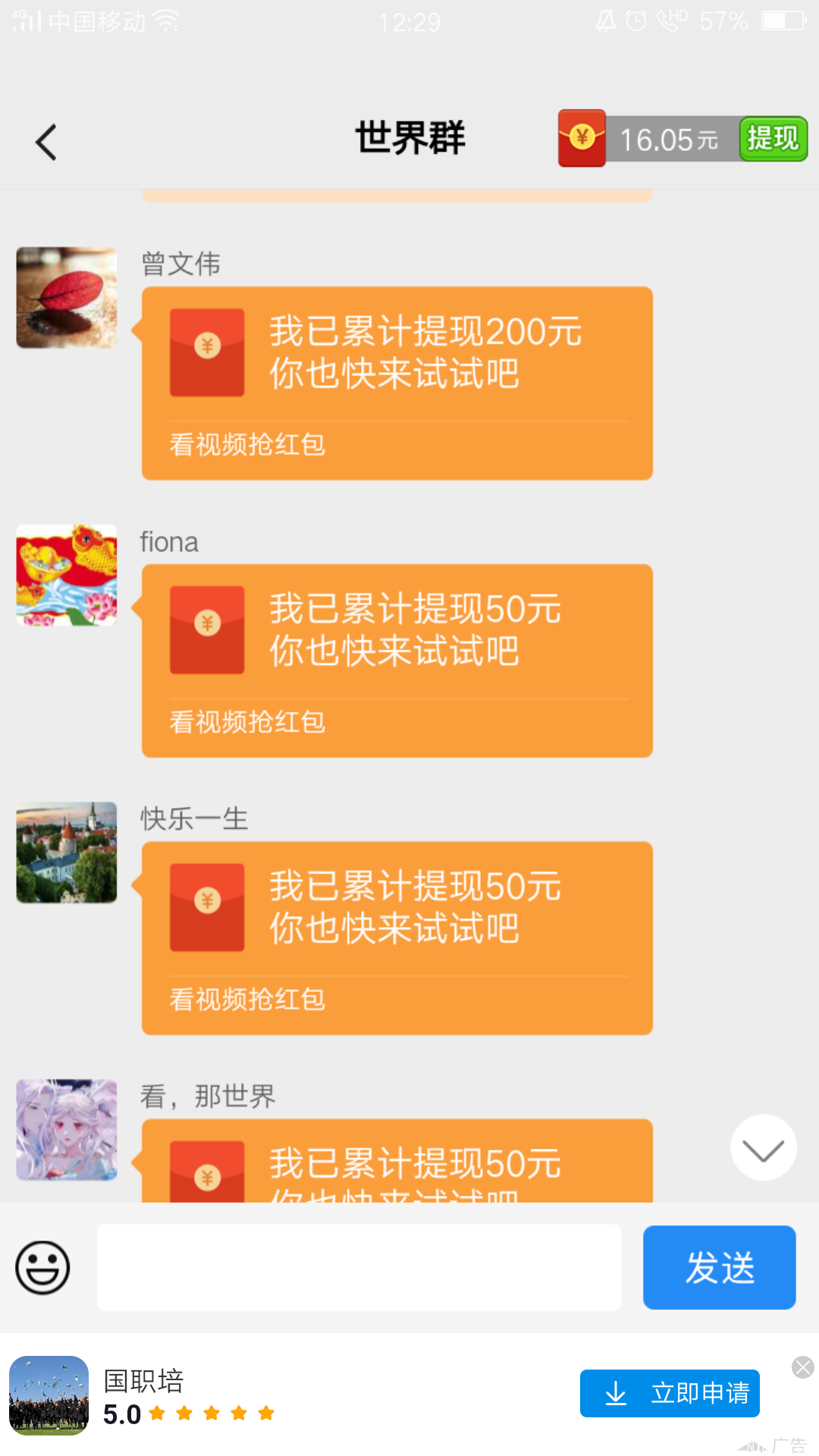Open 看，那世界's anime avatar
The width and height of the screenshot is (819, 1456).
point(65,1130)
